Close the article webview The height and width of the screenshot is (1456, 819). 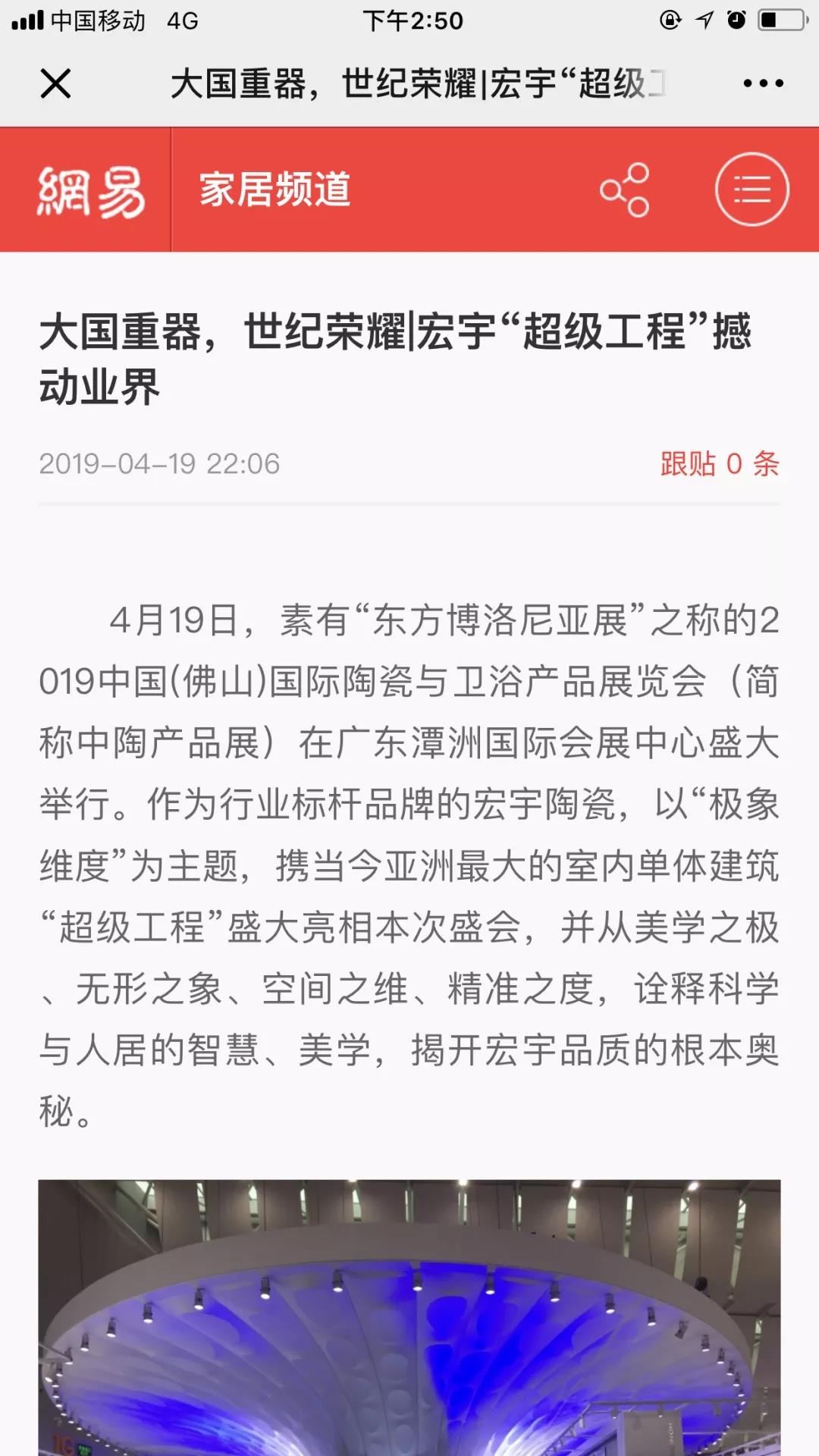(55, 83)
